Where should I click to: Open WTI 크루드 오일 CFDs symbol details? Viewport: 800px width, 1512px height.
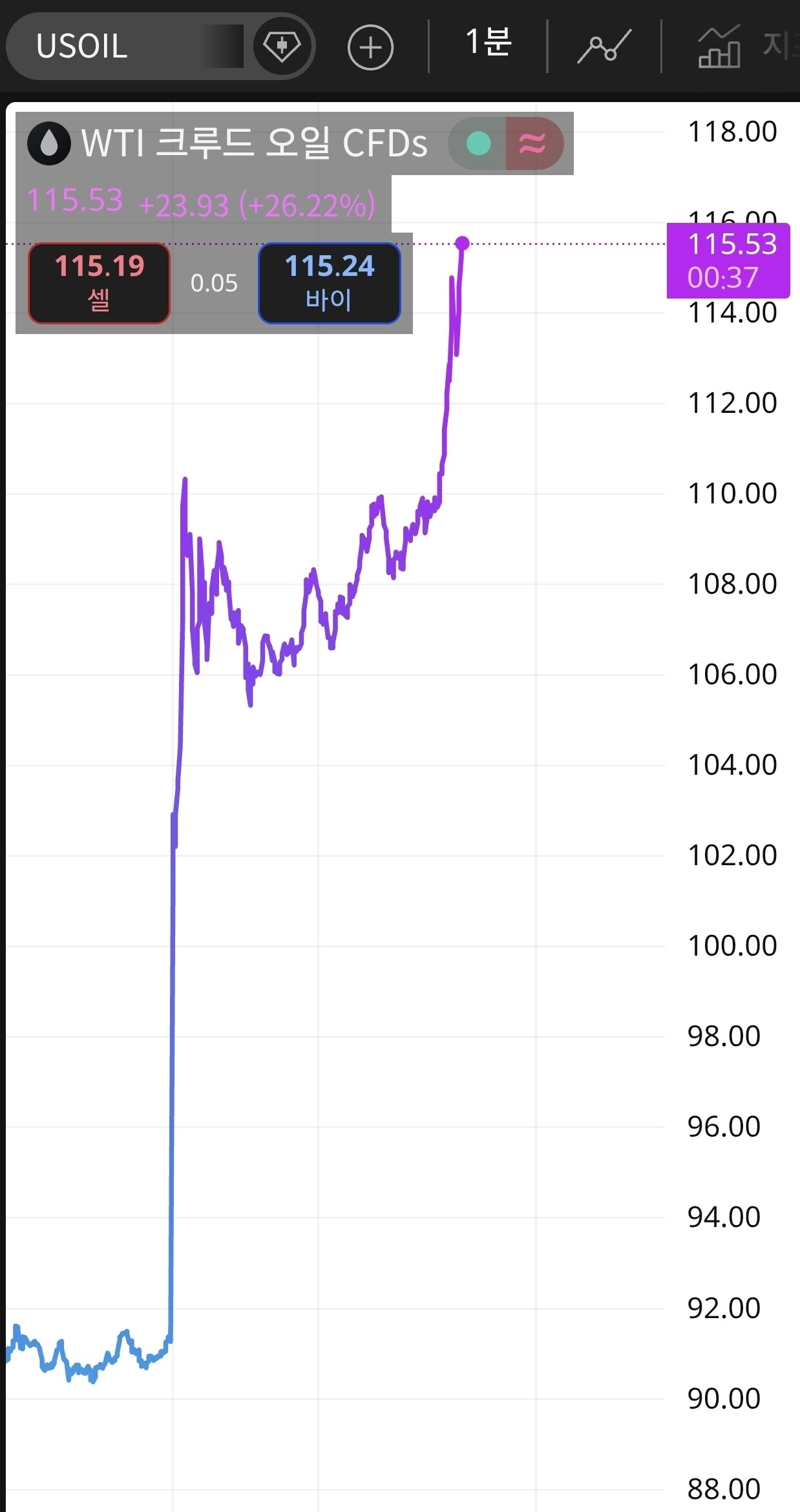(x=253, y=143)
